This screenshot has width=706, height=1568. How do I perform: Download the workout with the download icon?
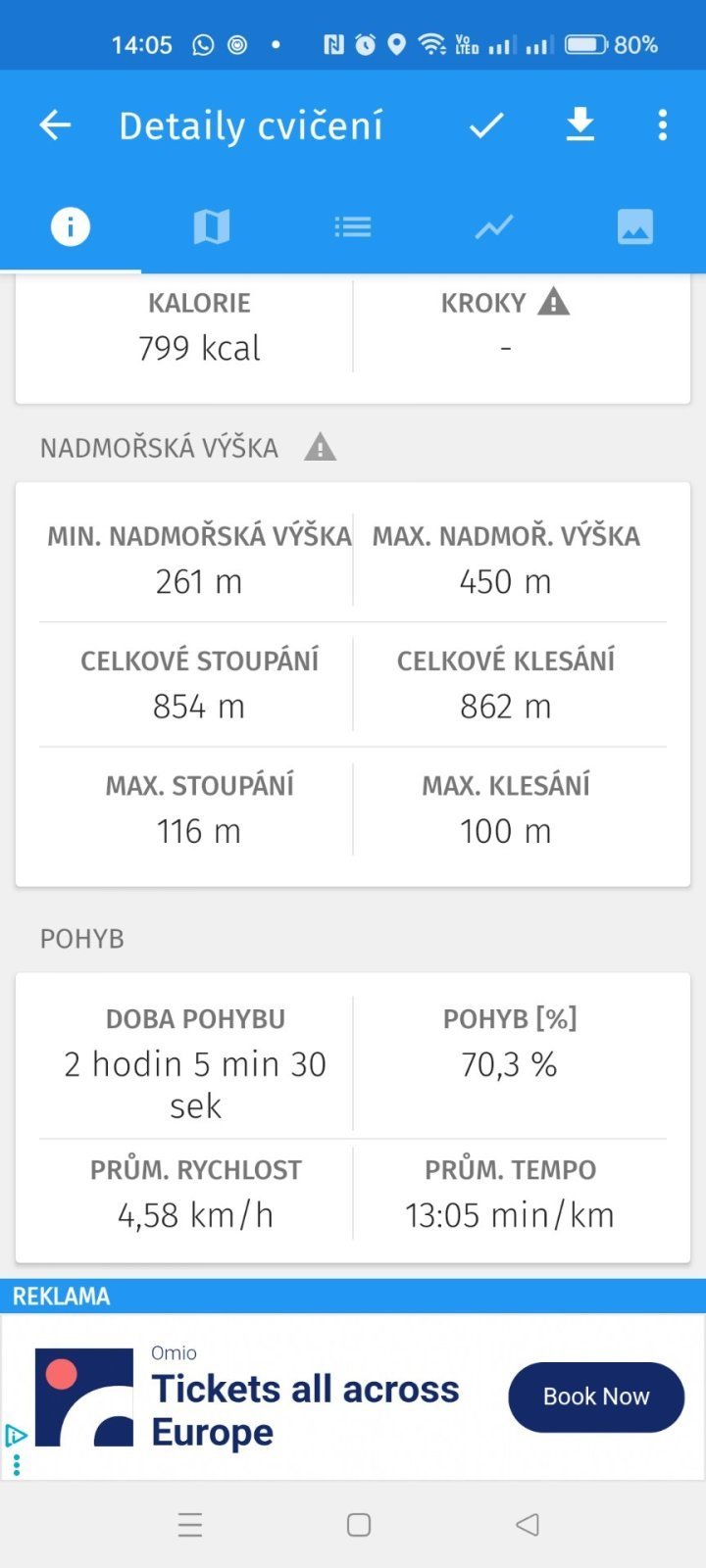(x=580, y=125)
